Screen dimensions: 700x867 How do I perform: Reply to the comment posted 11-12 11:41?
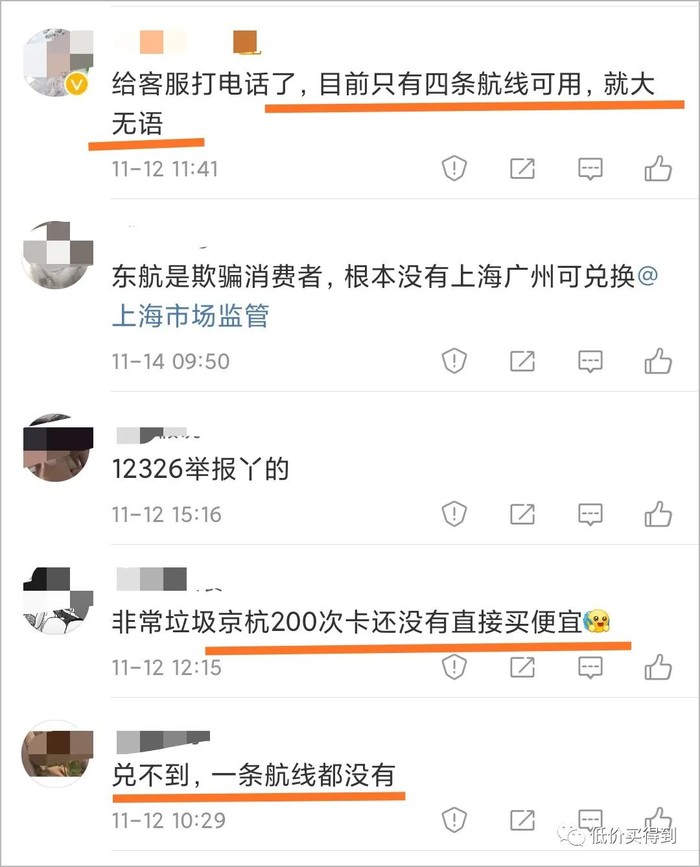pyautogui.click(x=590, y=168)
